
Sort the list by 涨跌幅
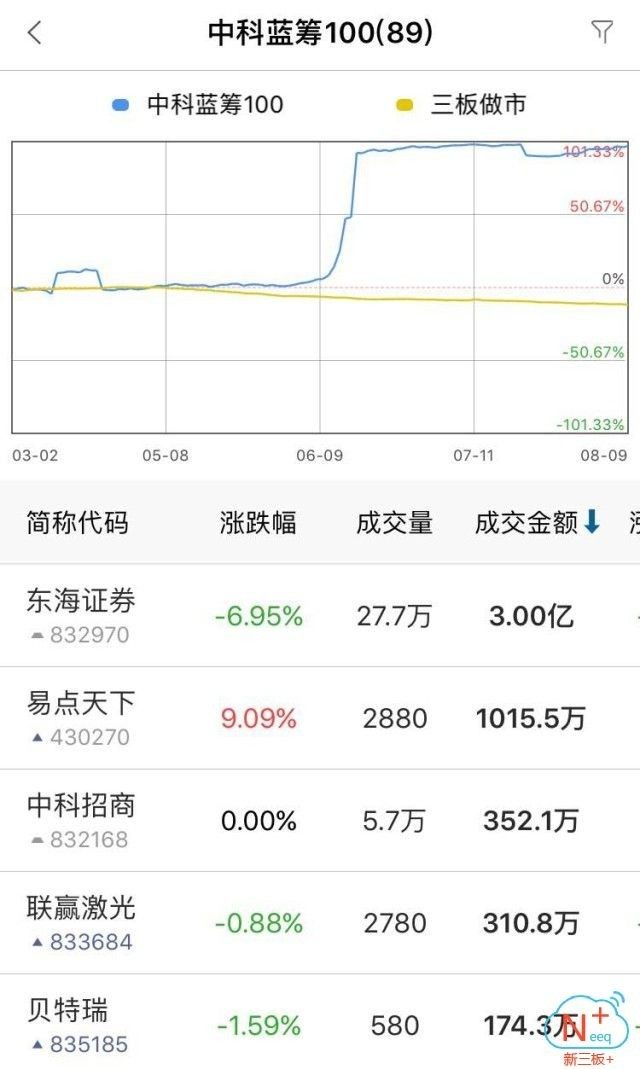coord(258,523)
